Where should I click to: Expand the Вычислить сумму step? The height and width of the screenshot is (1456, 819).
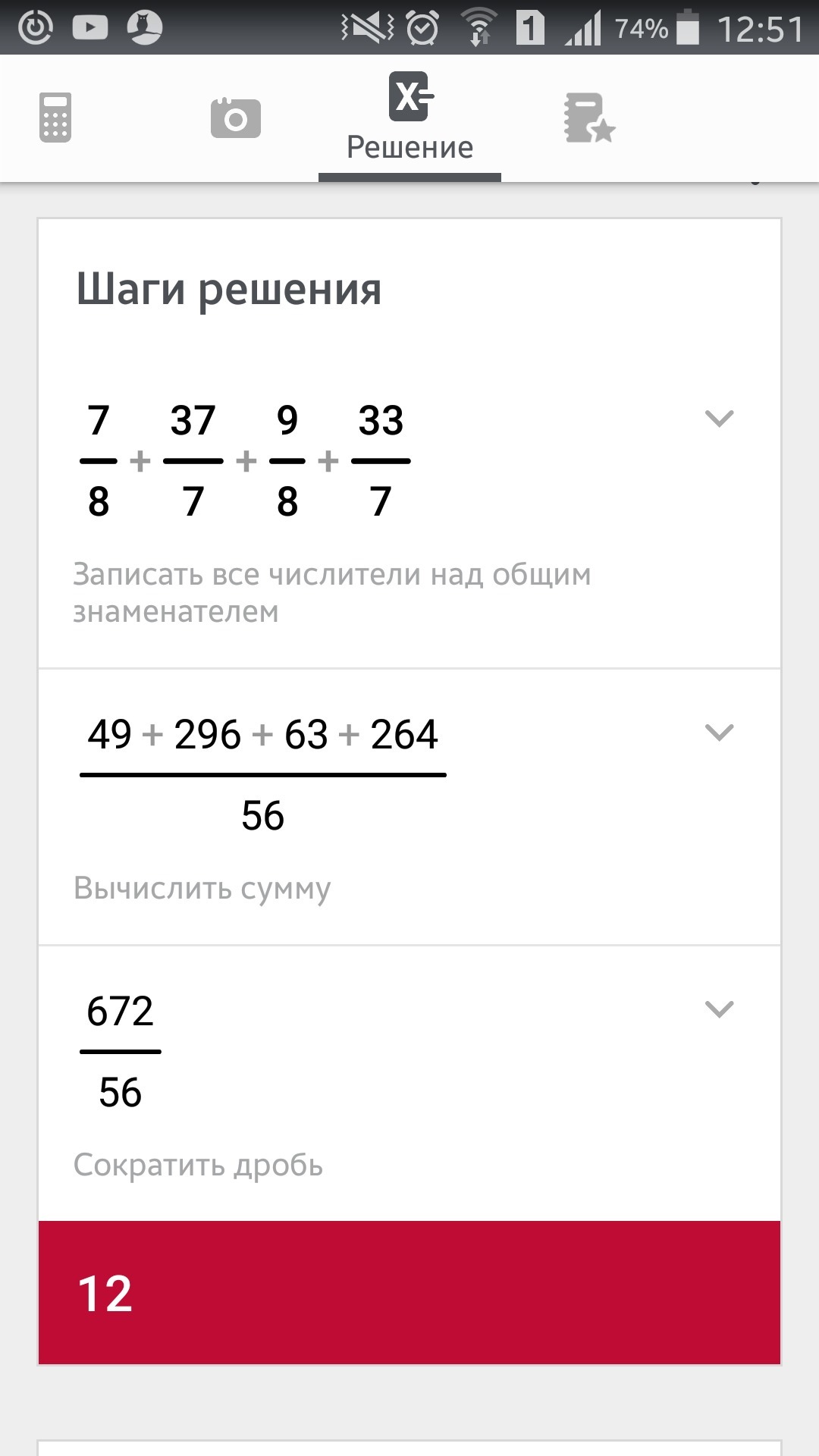pos(719,732)
